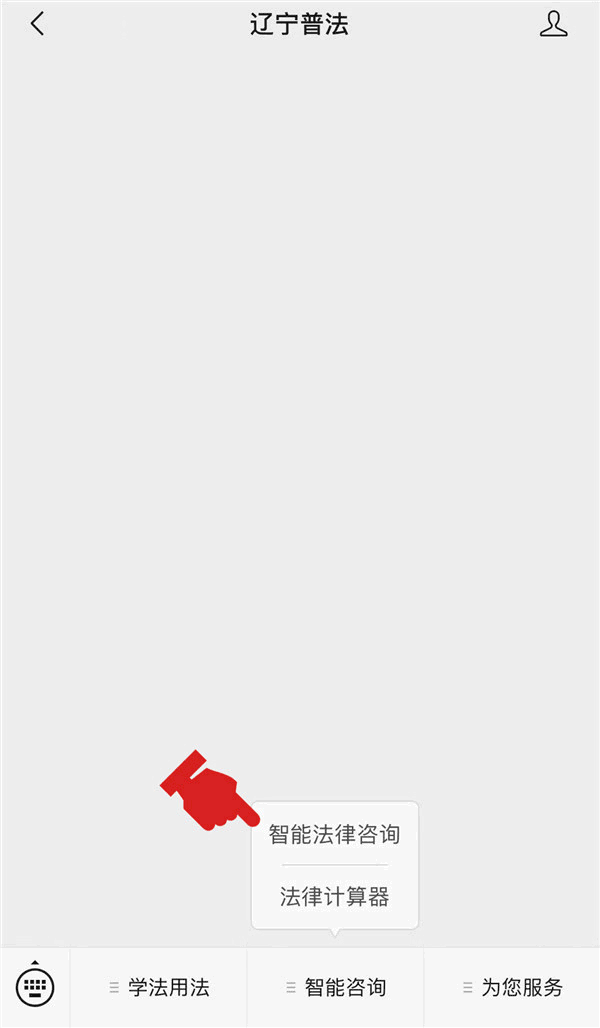Select 智能法律咨询 from the popup menu
600x1028 pixels.
point(334,834)
